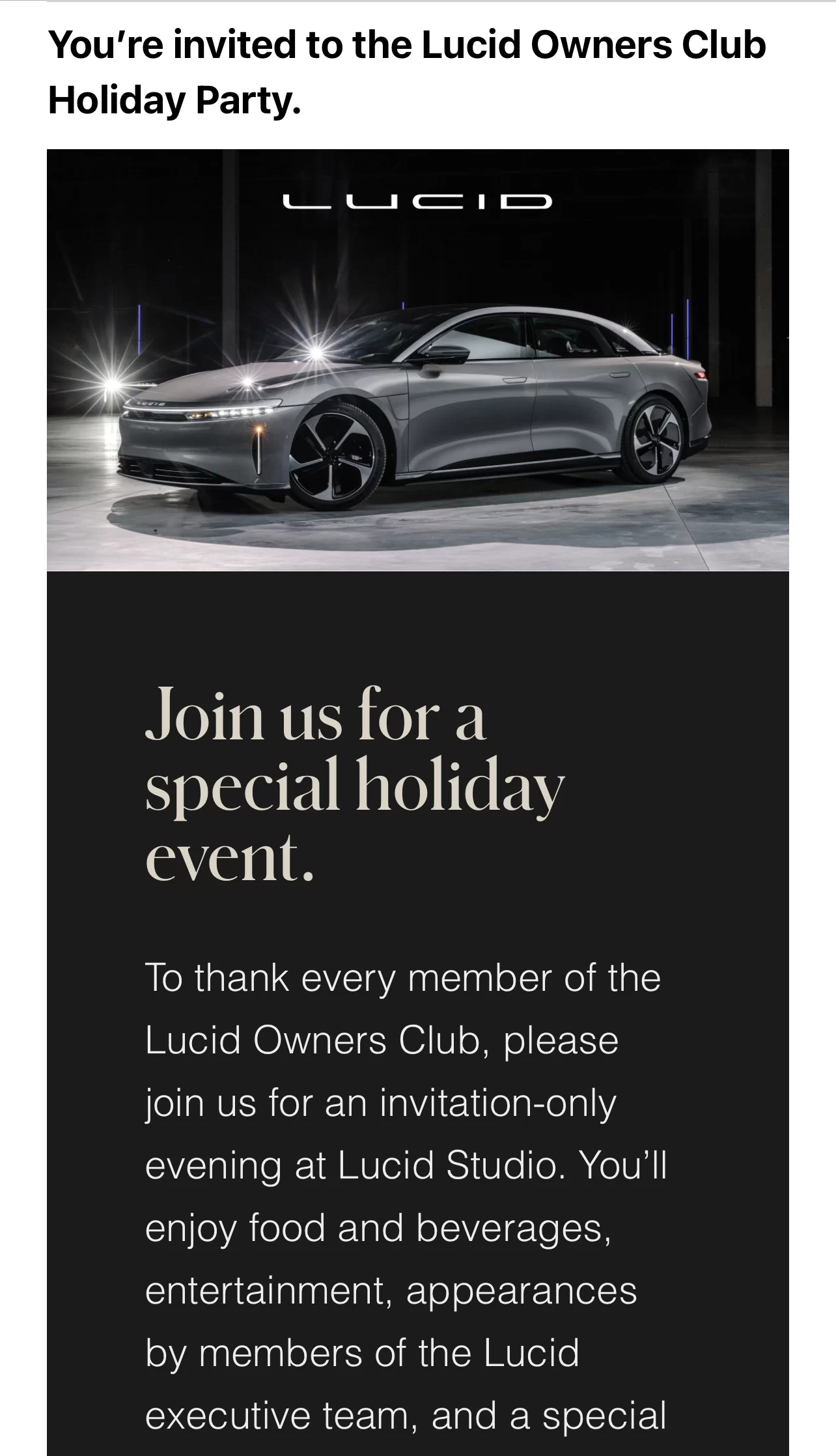Image resolution: width=836 pixels, height=1456 pixels.
Task: Open the Lucid car banner image
Action: (418, 360)
